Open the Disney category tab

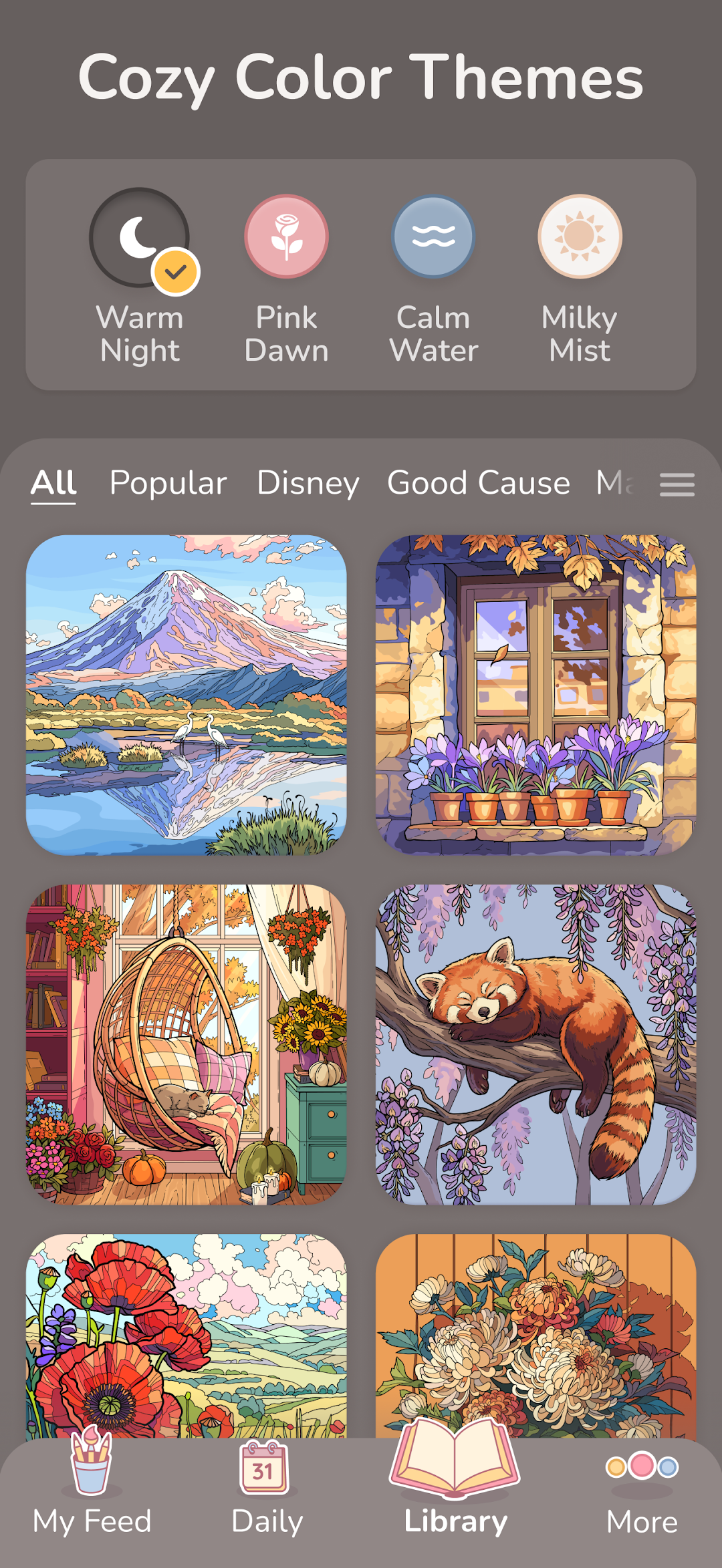click(x=308, y=482)
